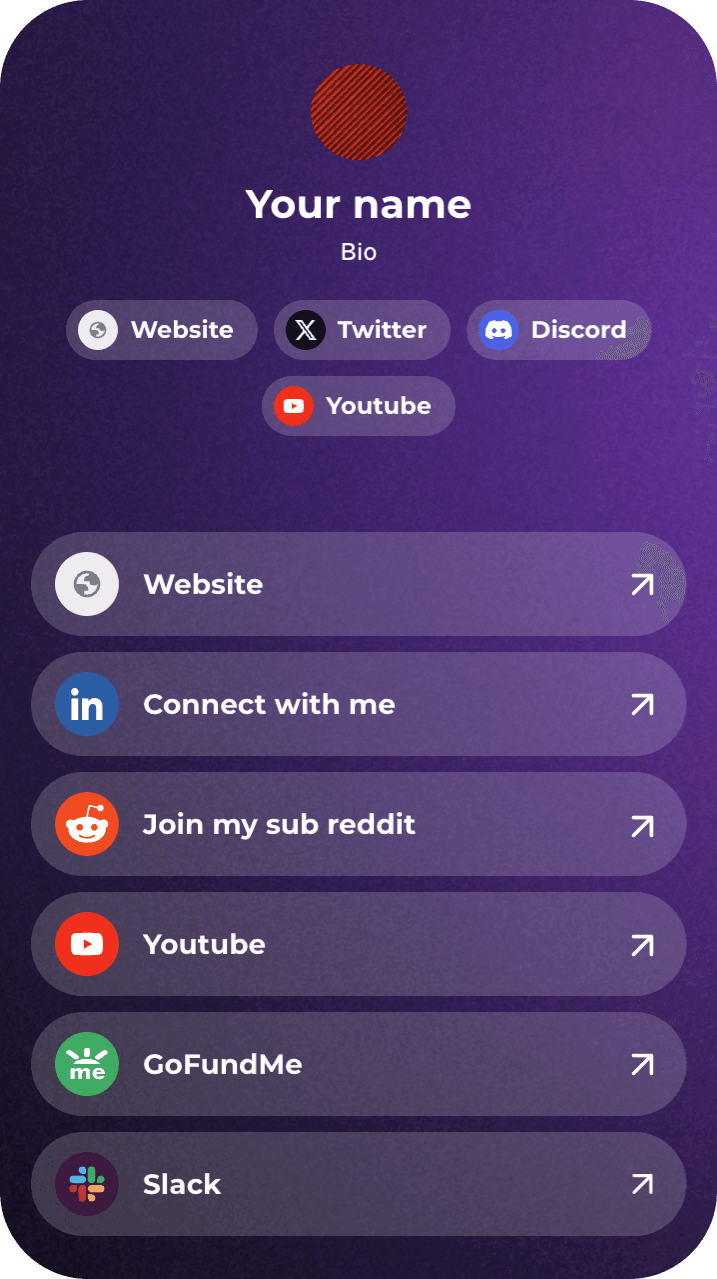Open the large Youtube link row with arrow
This screenshot has width=717, height=1279.
(x=358, y=944)
